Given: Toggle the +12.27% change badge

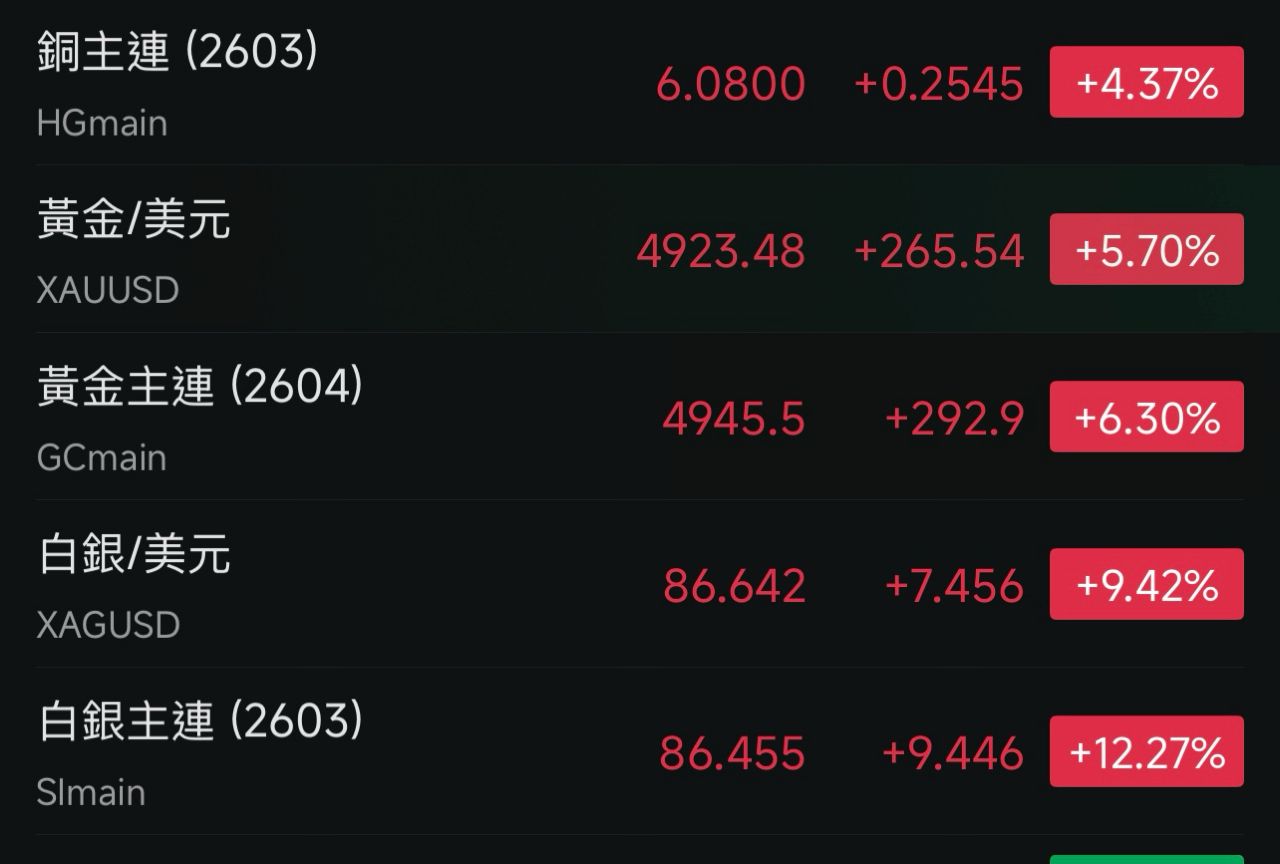Looking at the screenshot, I should point(1146,751).
